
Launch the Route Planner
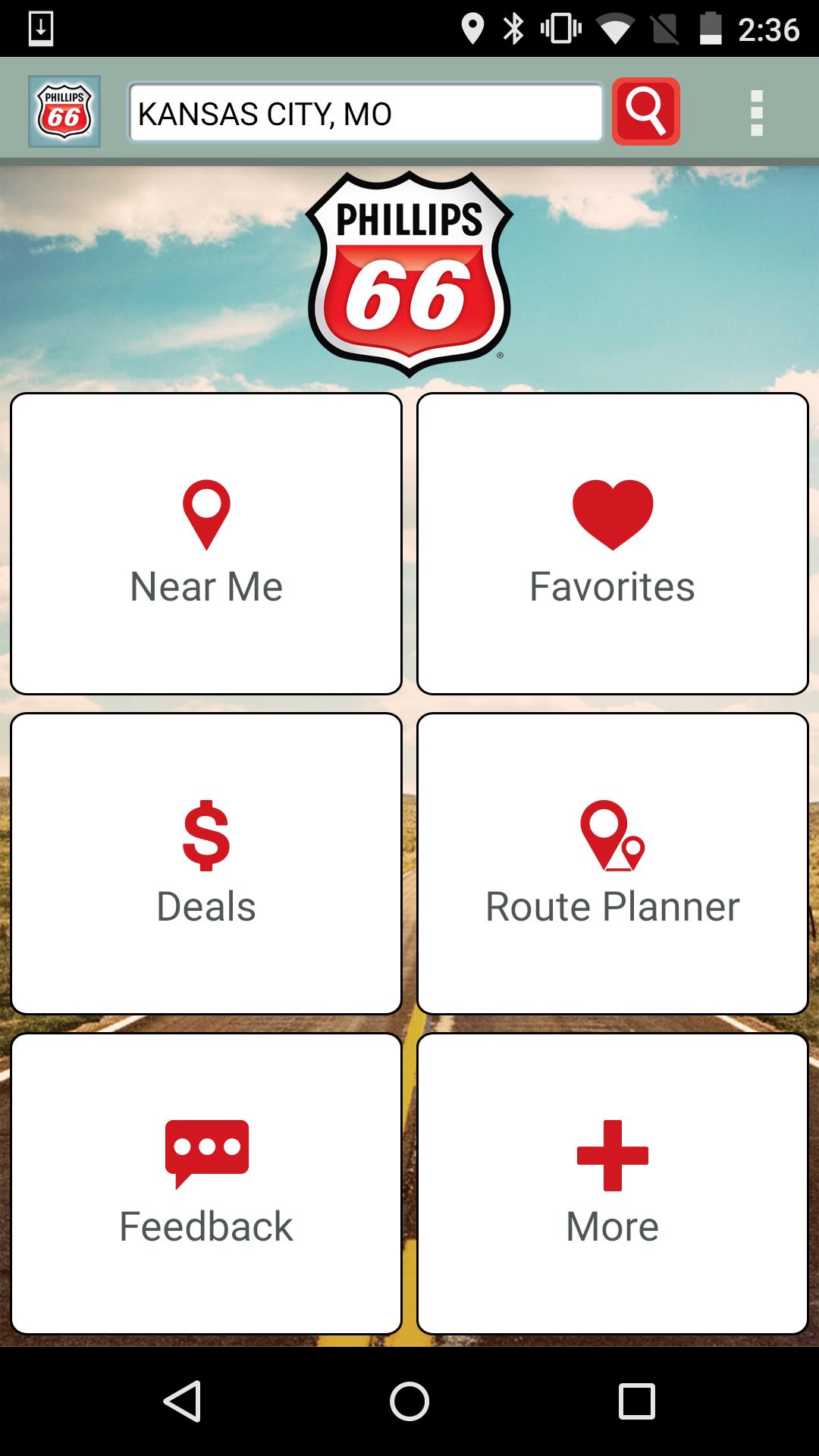[611, 864]
